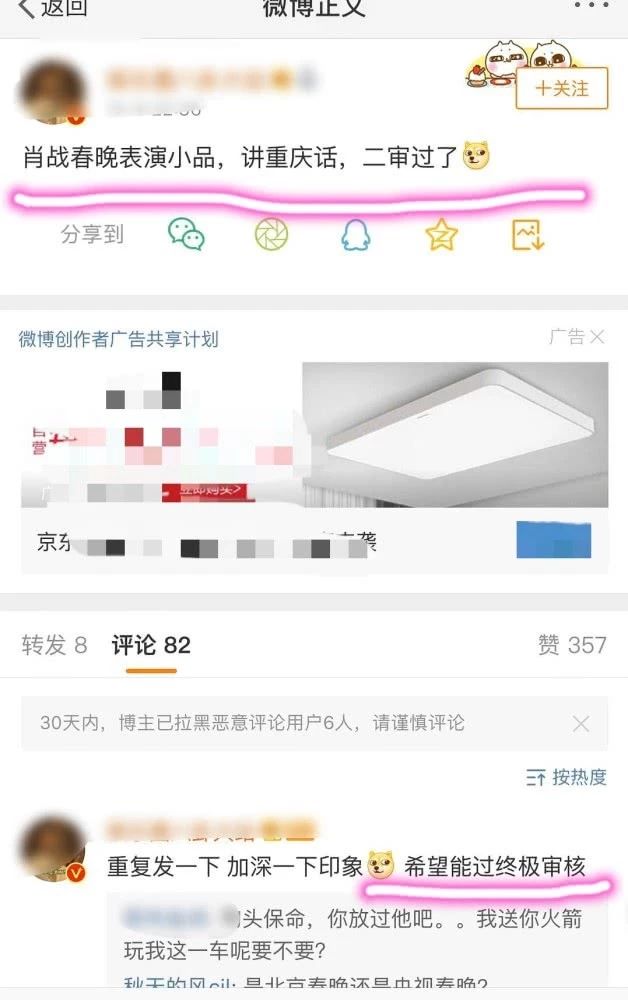Viewport: 628px width, 1000px height.
Task: Dismiss the 30天内 blocked-users notice
Action: (x=581, y=723)
